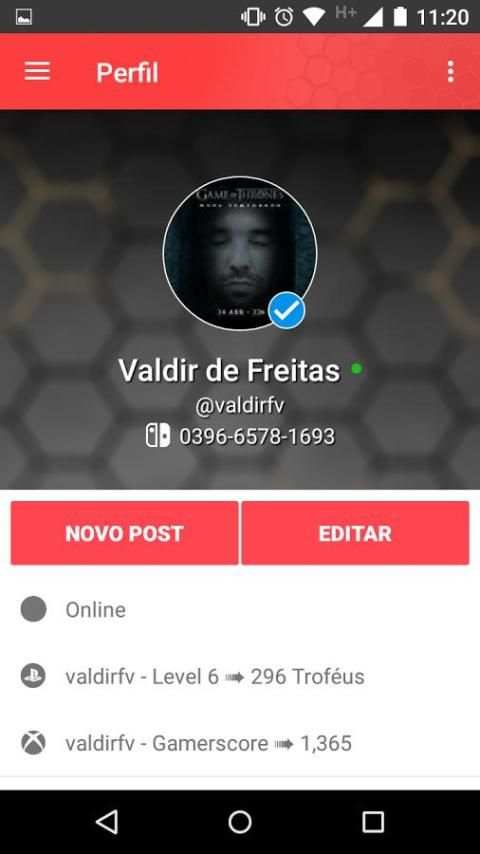The width and height of the screenshot is (480, 854).
Task: Tap the NOVO POST button
Action: click(124, 533)
